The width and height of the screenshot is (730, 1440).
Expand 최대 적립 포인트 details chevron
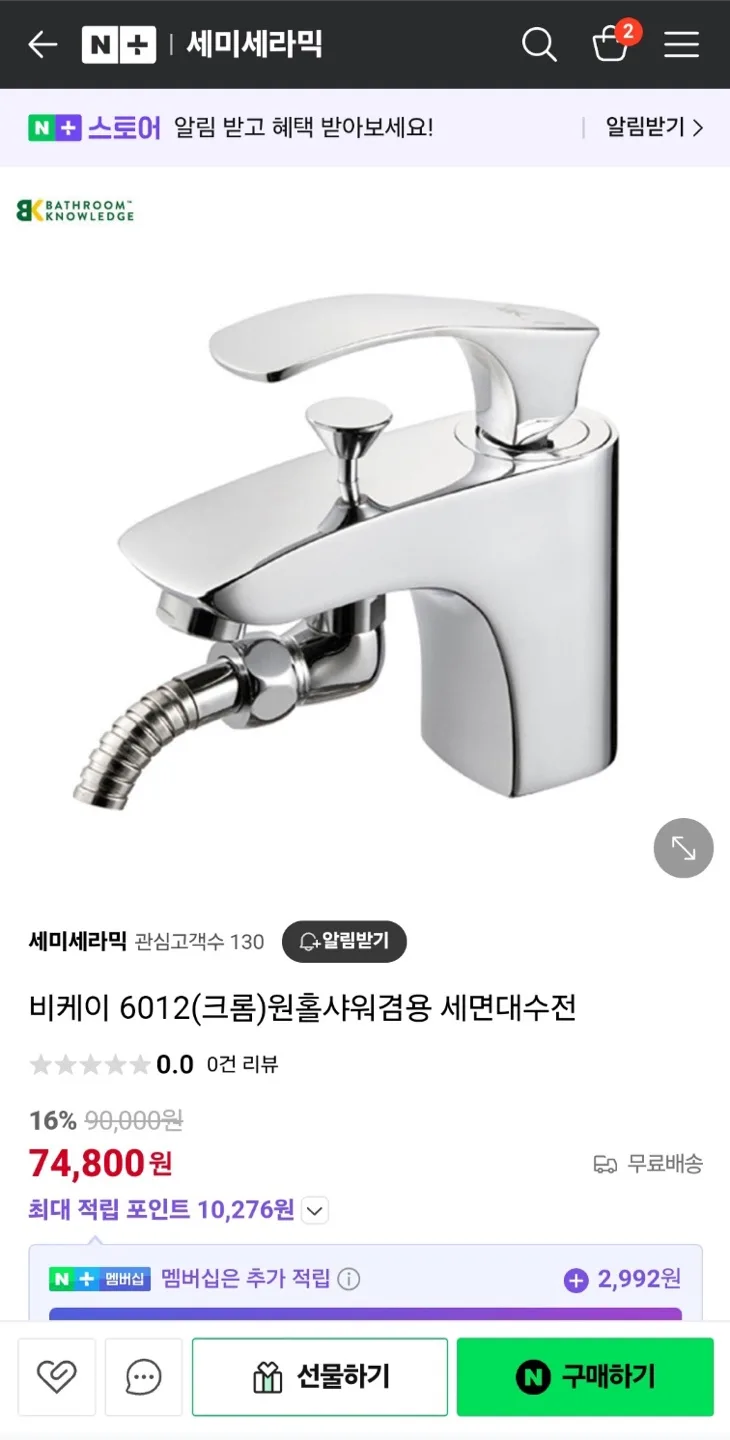(x=314, y=1211)
